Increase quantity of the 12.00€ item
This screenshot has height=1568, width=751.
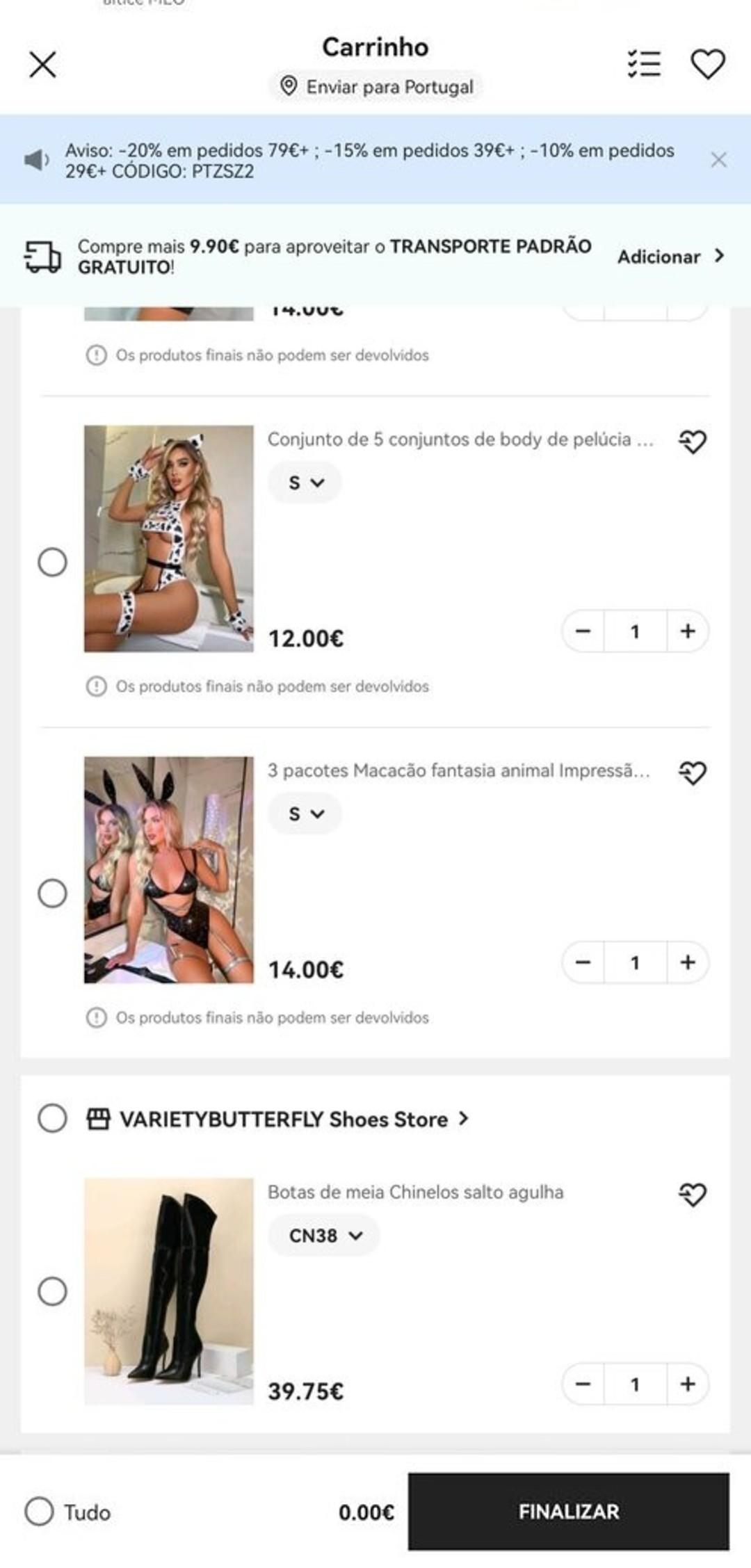click(688, 631)
